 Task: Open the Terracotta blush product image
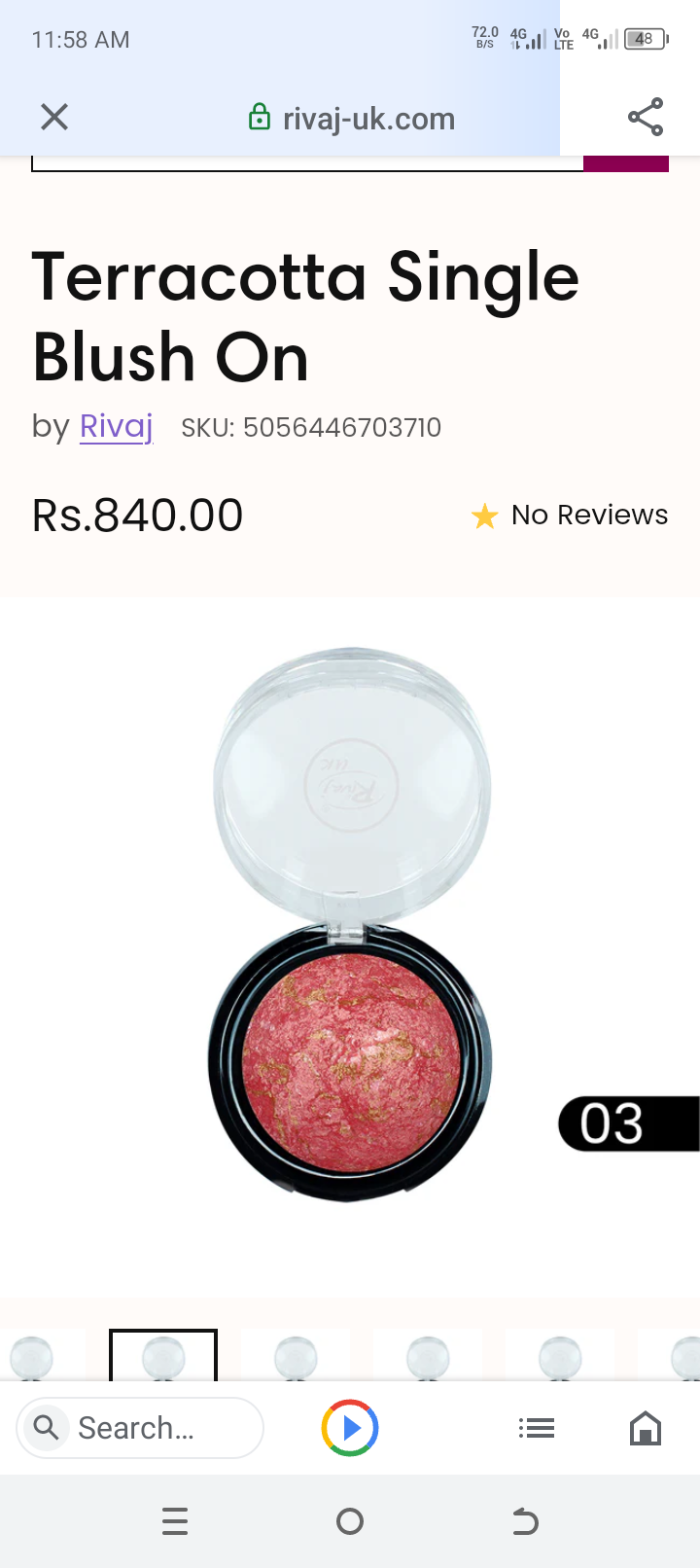click(x=350, y=924)
